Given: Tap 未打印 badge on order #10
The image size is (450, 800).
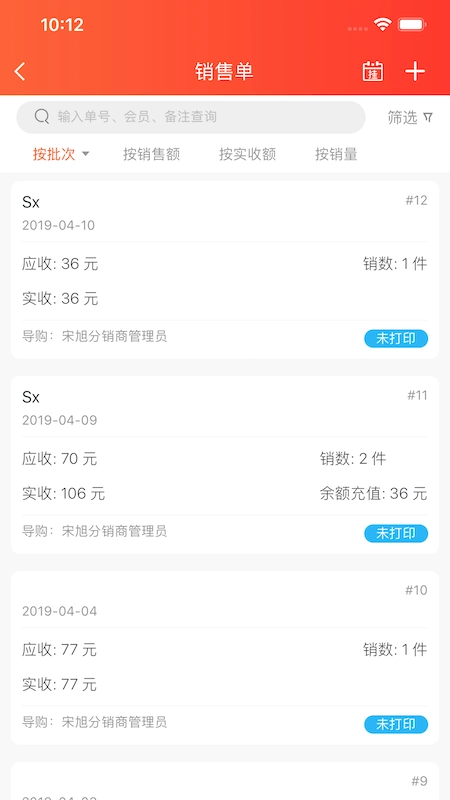Looking at the screenshot, I should pyautogui.click(x=396, y=724).
